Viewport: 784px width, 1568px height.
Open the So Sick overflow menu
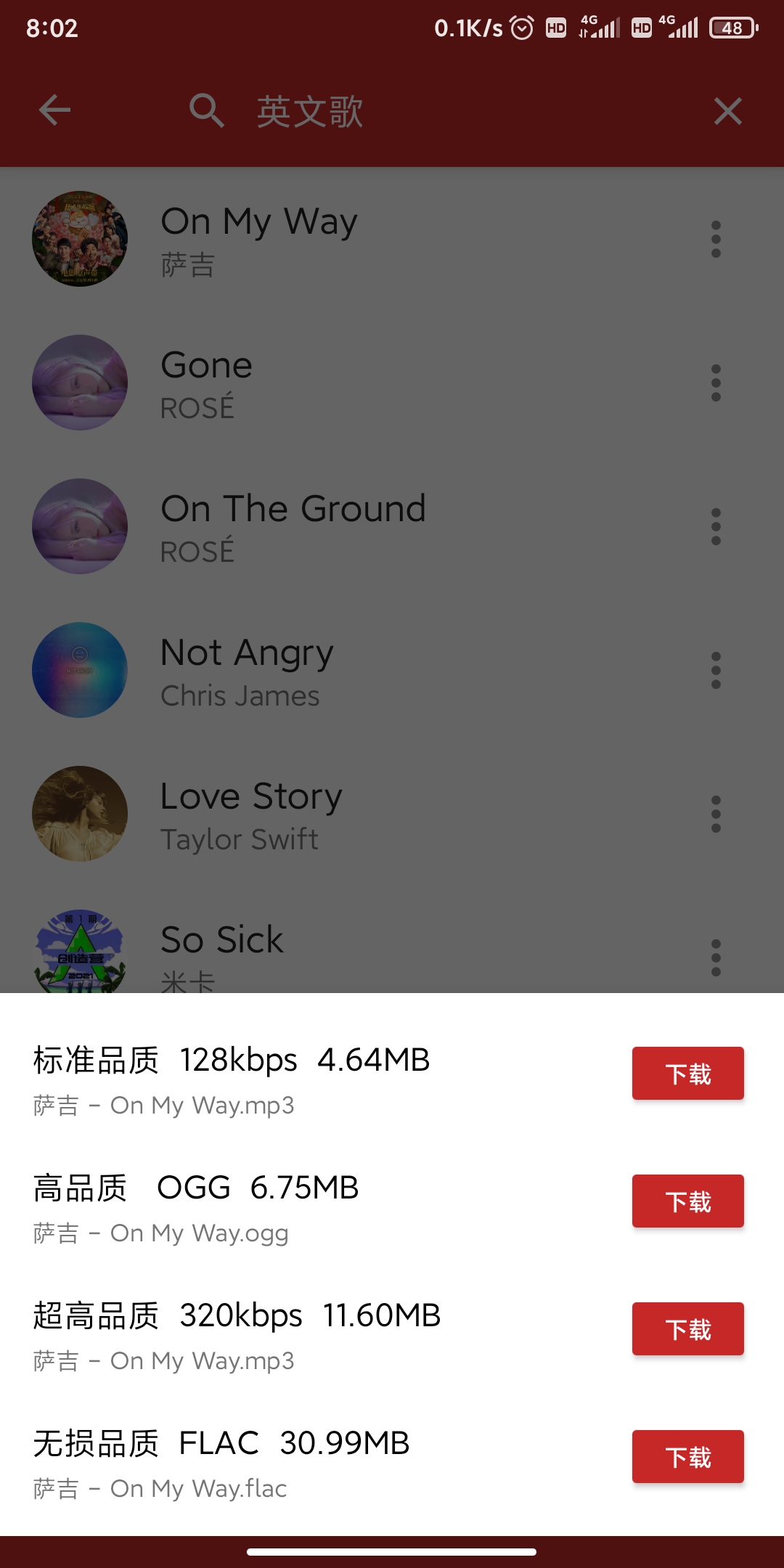pyautogui.click(x=715, y=956)
